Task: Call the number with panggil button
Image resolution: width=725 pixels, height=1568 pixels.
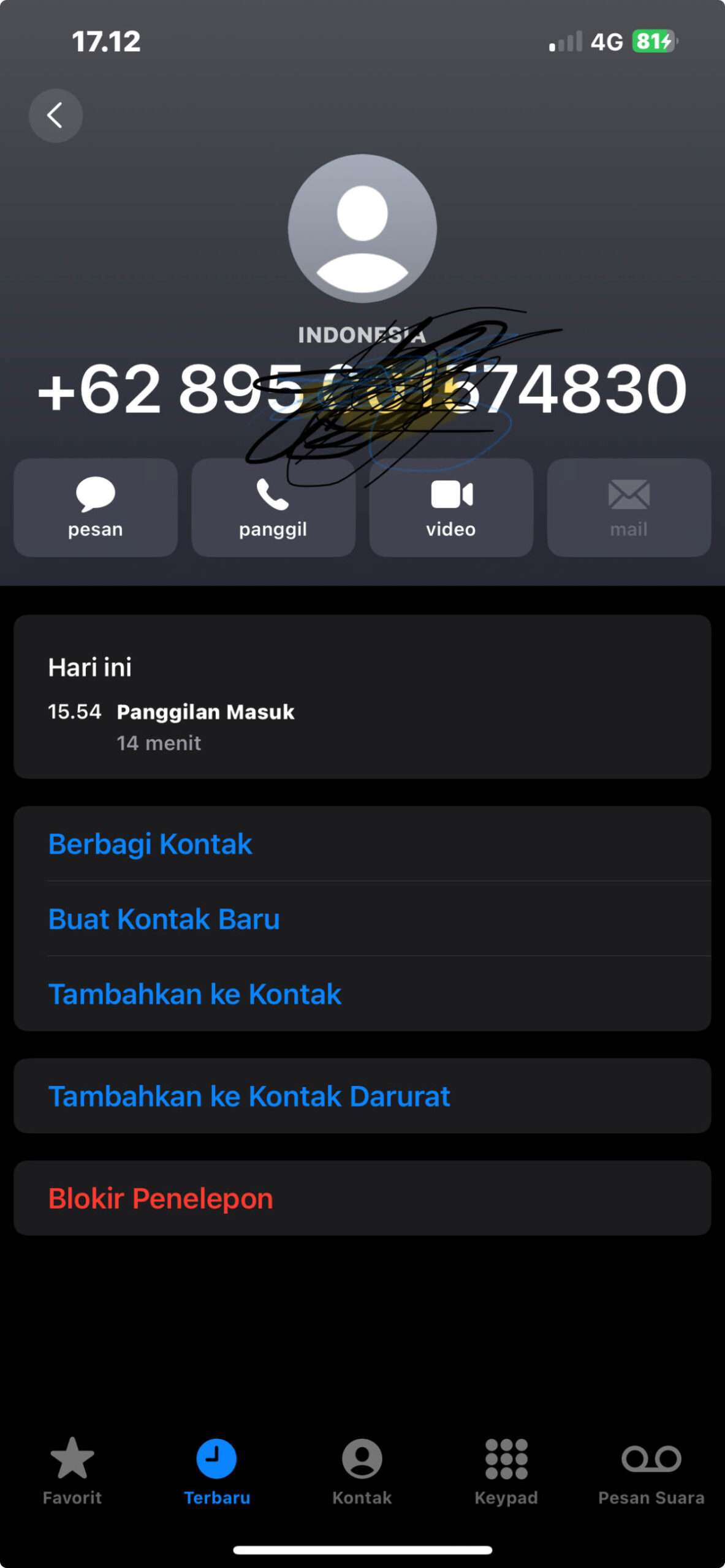Action: coord(273,507)
